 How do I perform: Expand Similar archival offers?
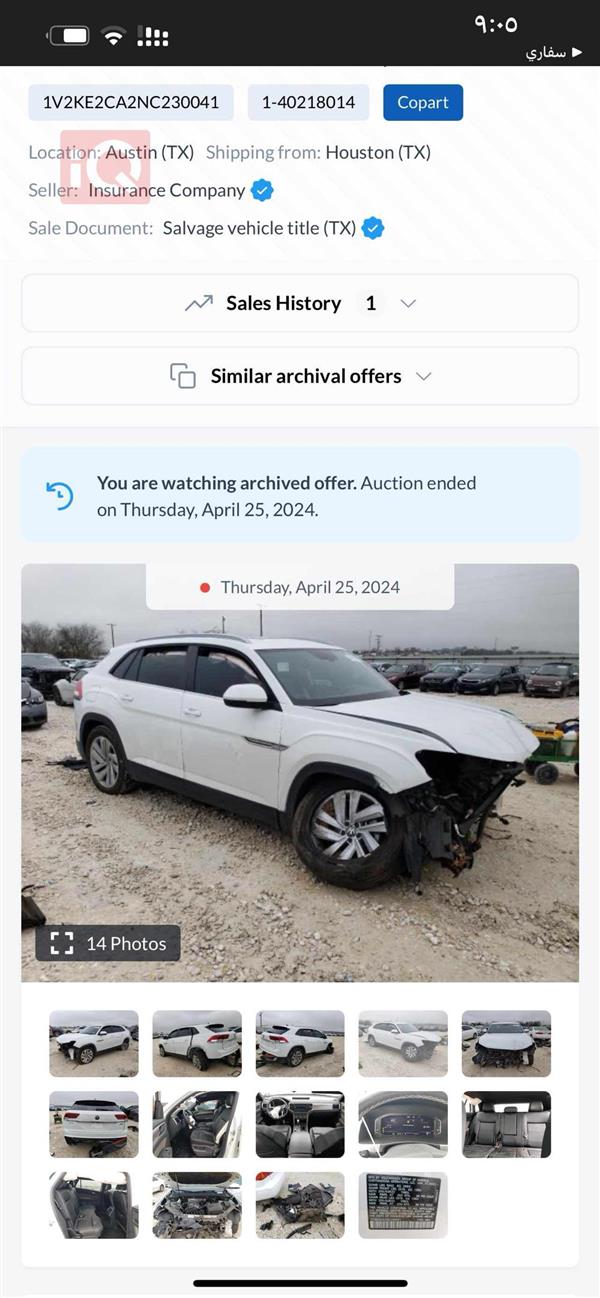click(x=299, y=376)
